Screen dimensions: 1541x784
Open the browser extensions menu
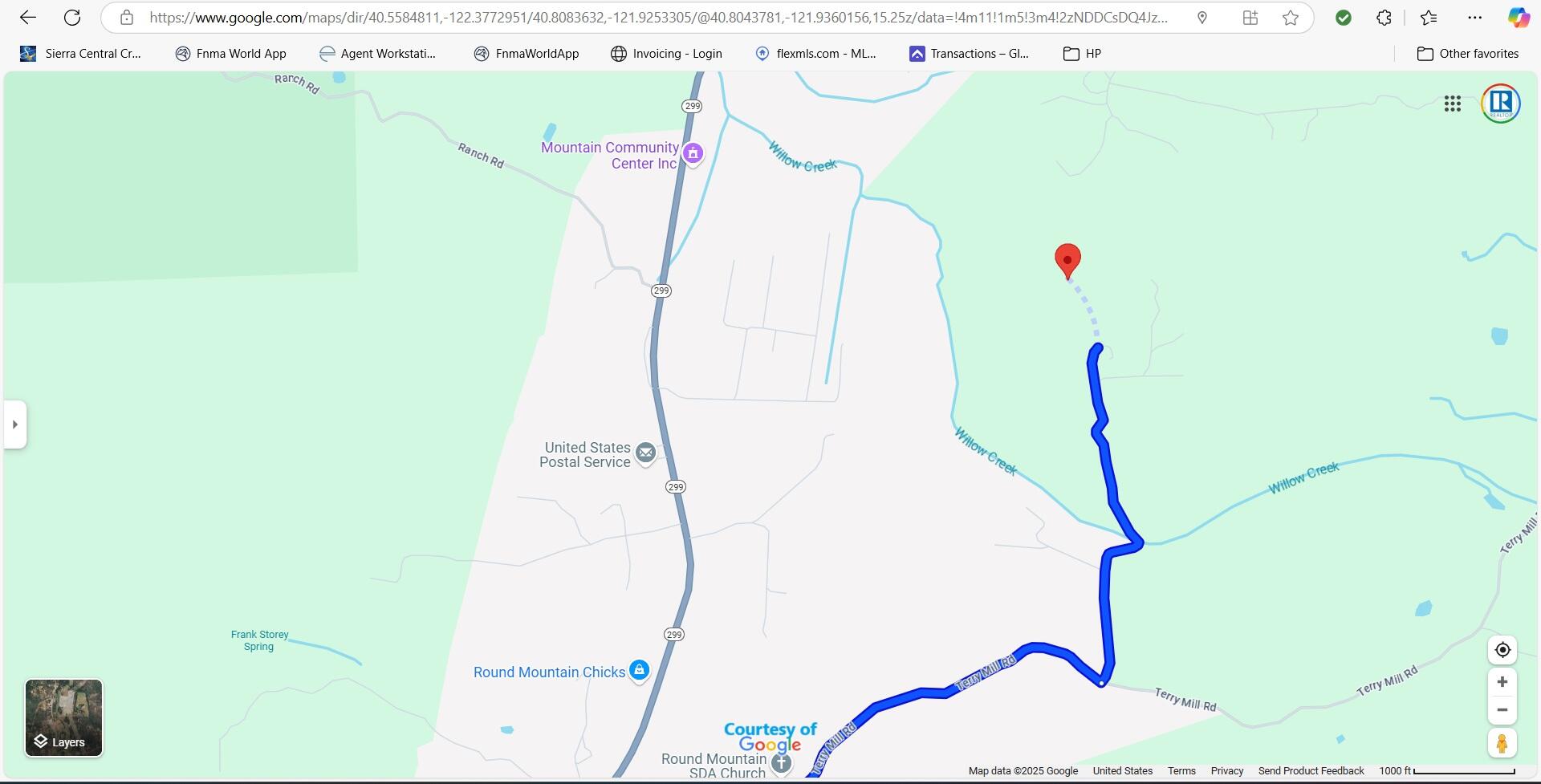1384,18
